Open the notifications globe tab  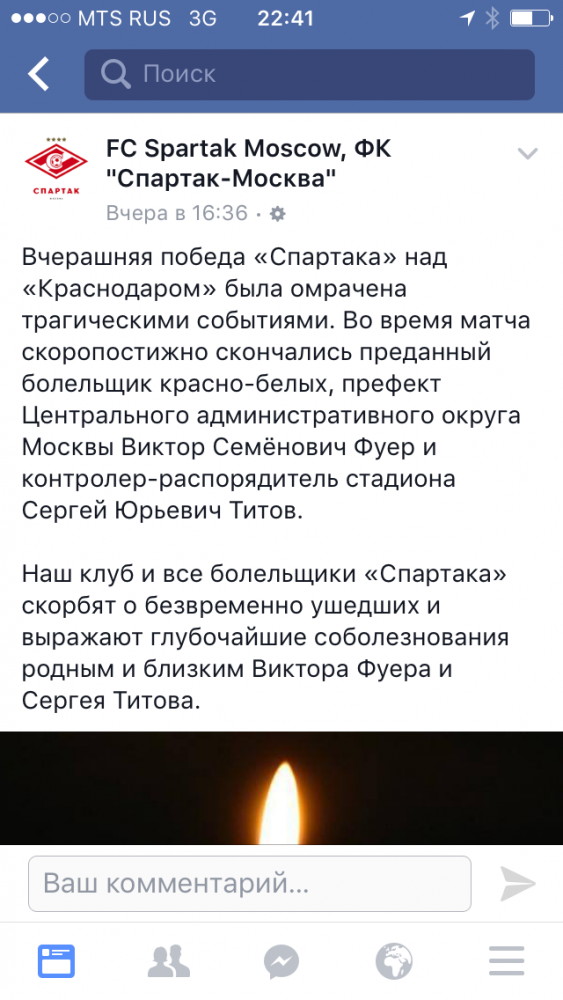[394, 961]
